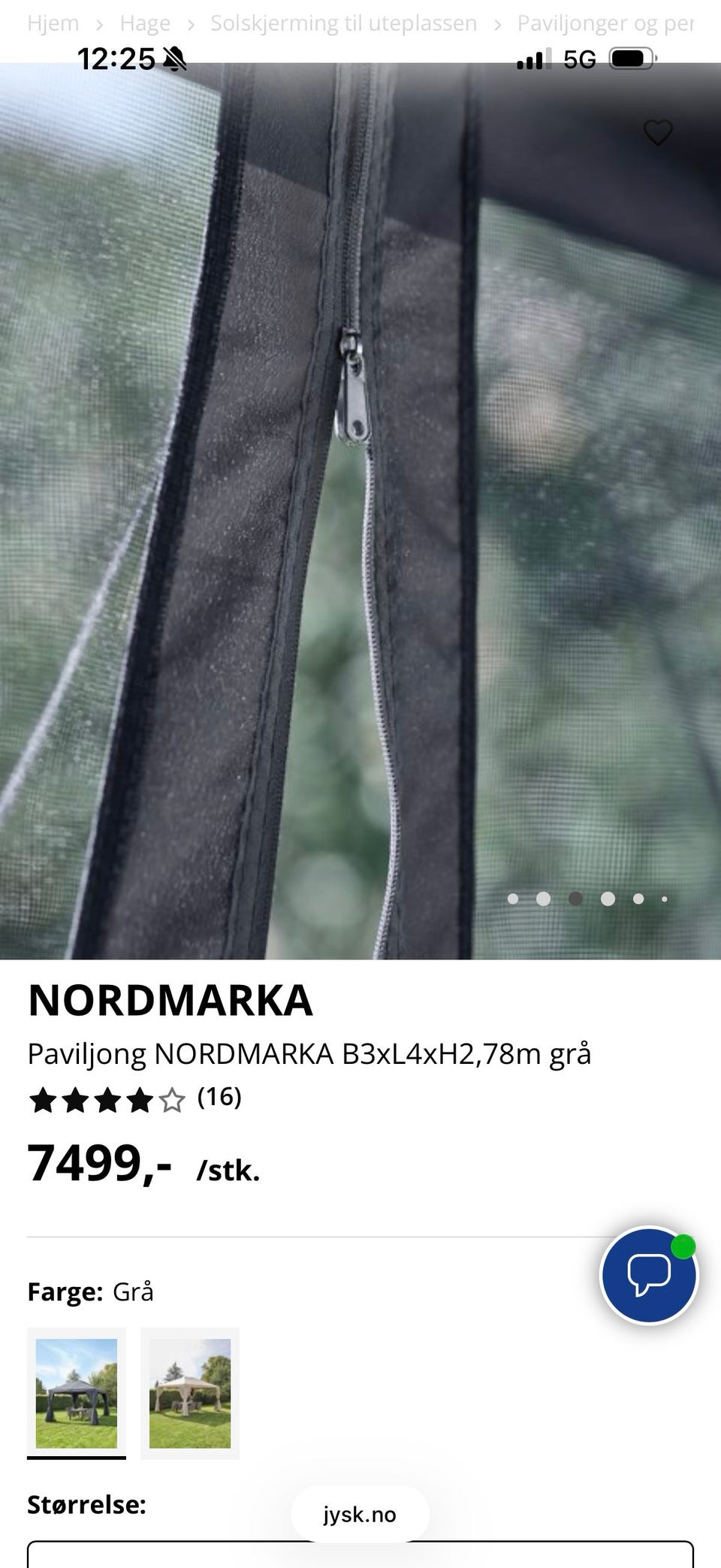Open the Størrelse size dropdown
This screenshot has width=721, height=1568.
coord(360,1554)
